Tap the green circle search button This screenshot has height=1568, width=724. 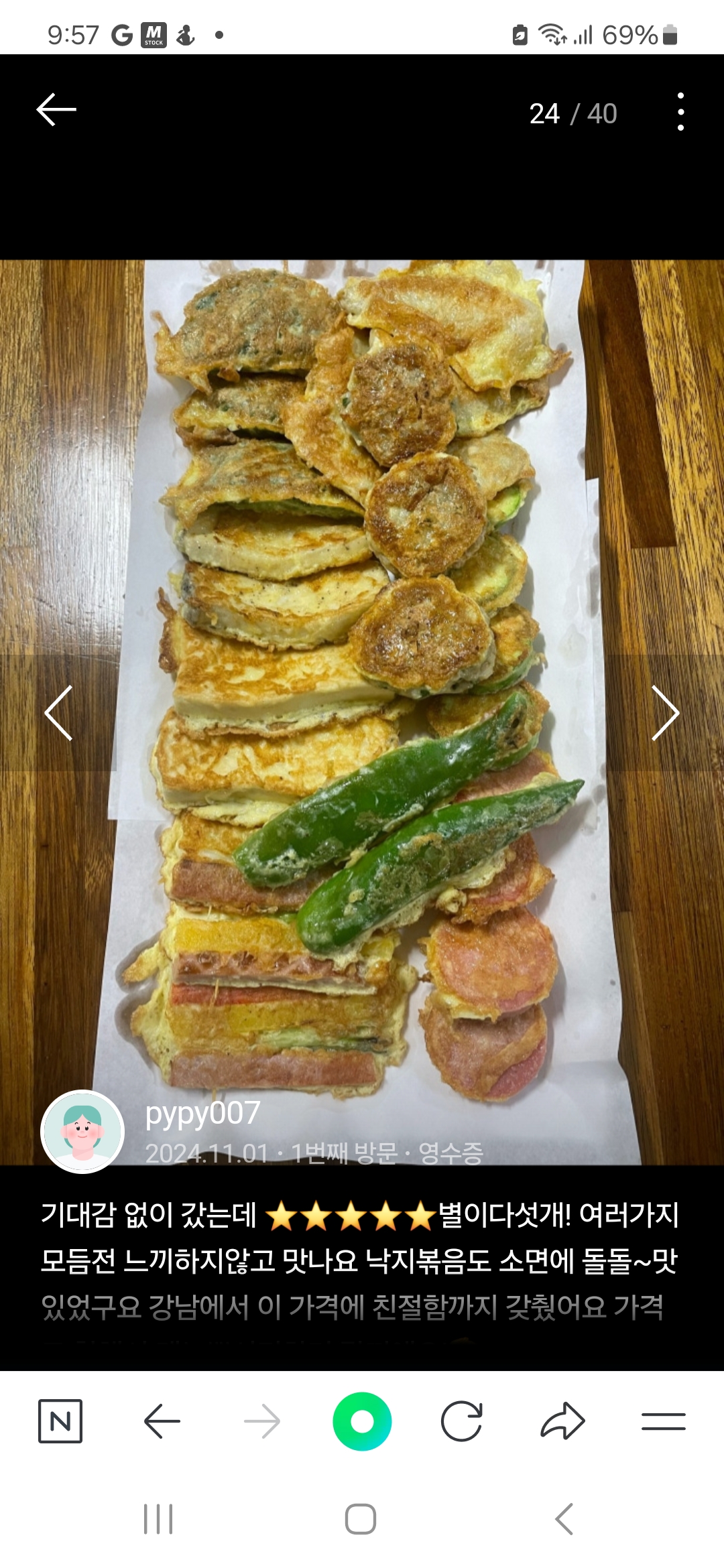pos(362,1421)
